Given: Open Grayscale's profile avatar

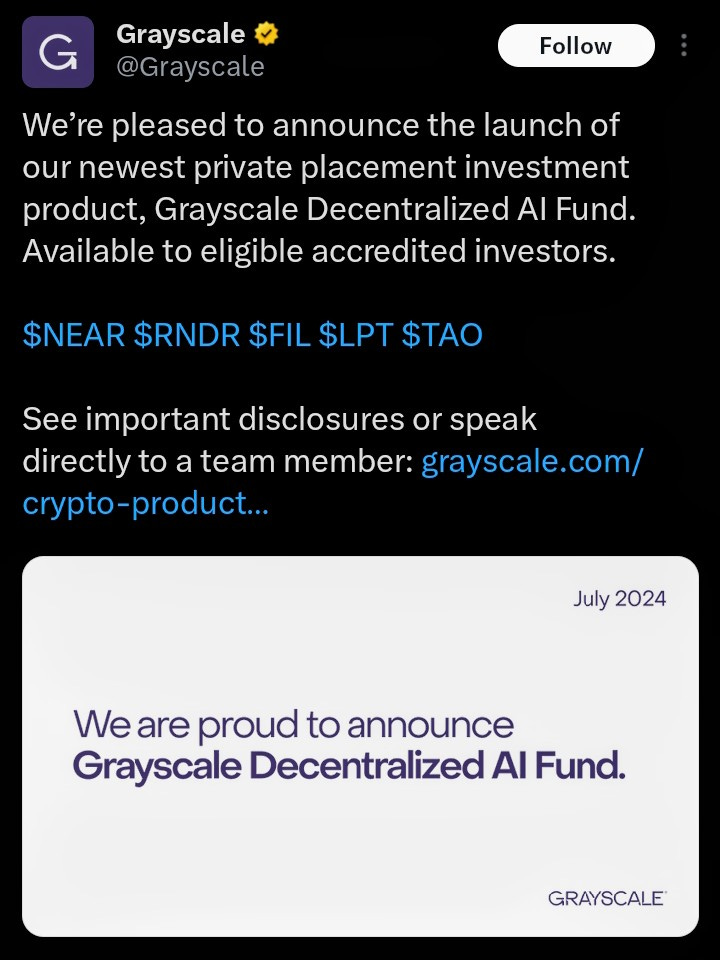Looking at the screenshot, I should click(59, 52).
